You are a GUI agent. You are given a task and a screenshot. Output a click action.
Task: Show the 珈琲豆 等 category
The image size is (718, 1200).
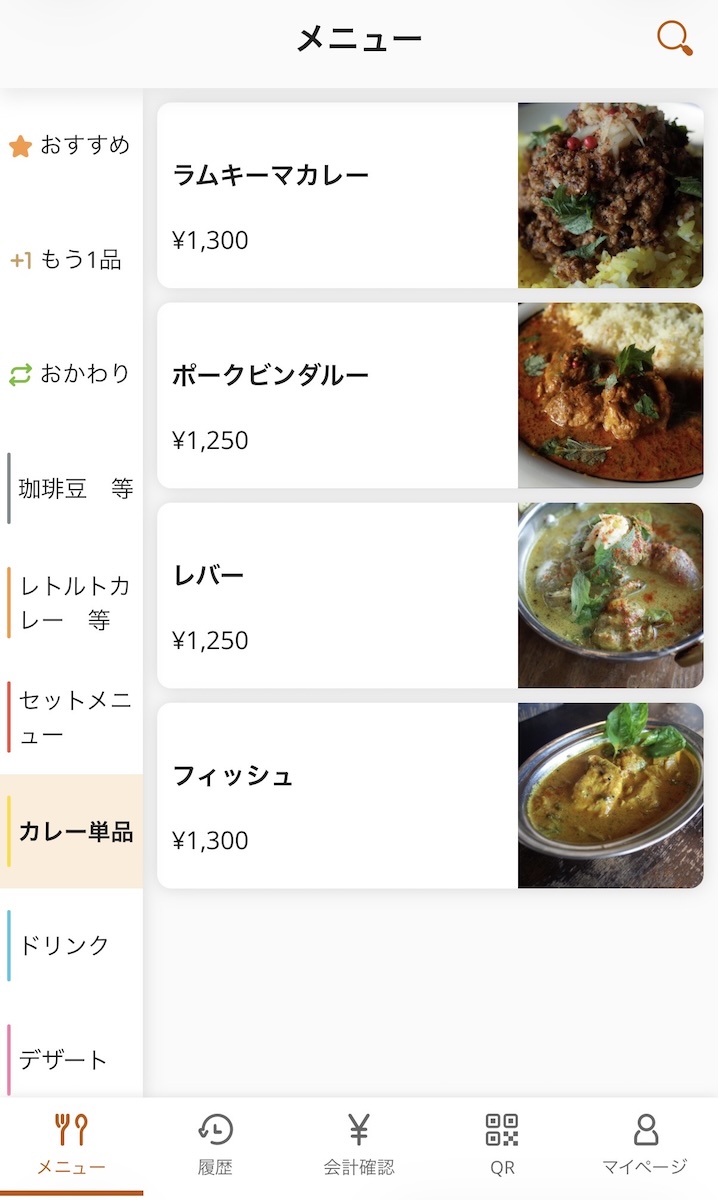pyautogui.click(x=74, y=488)
